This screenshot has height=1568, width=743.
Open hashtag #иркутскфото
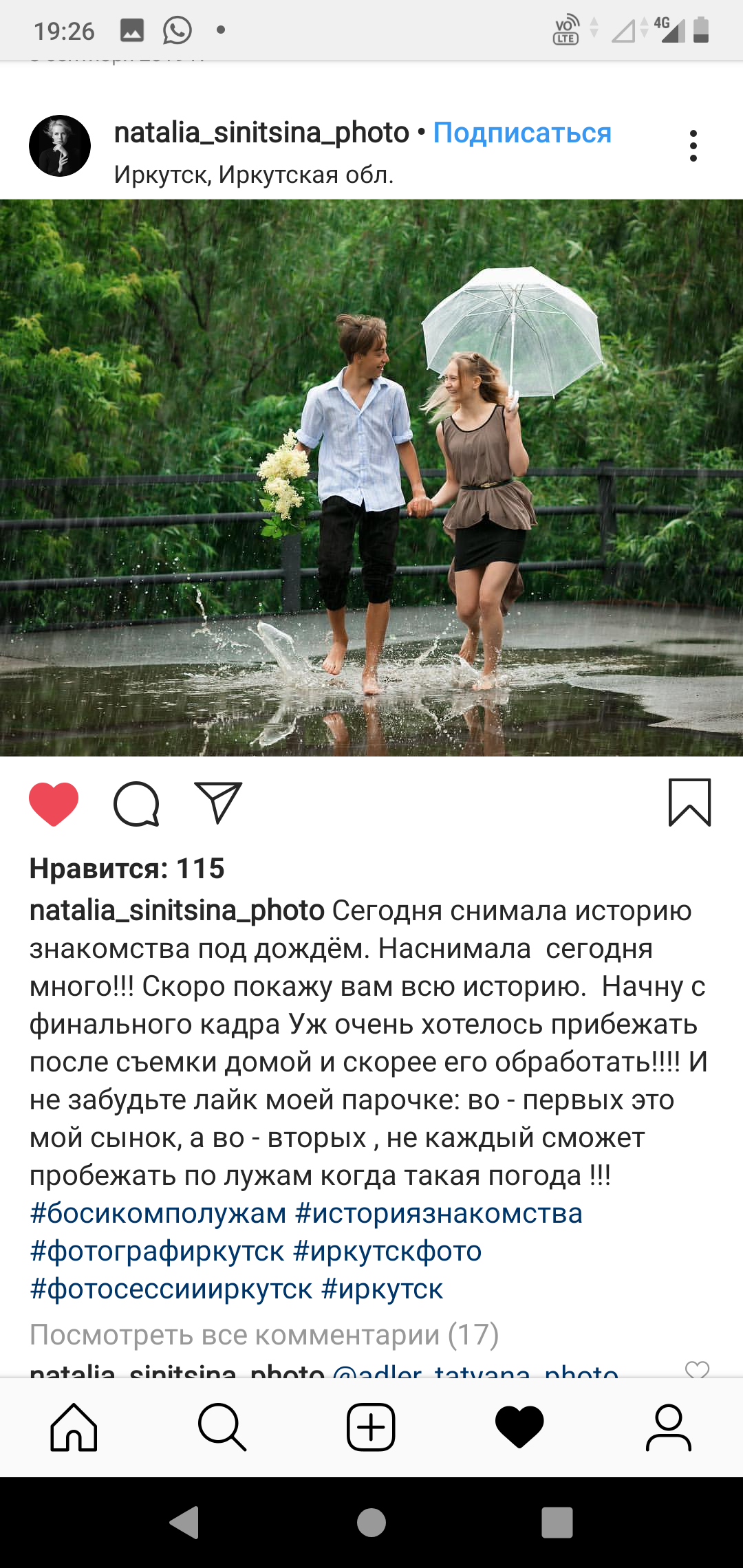click(387, 1251)
